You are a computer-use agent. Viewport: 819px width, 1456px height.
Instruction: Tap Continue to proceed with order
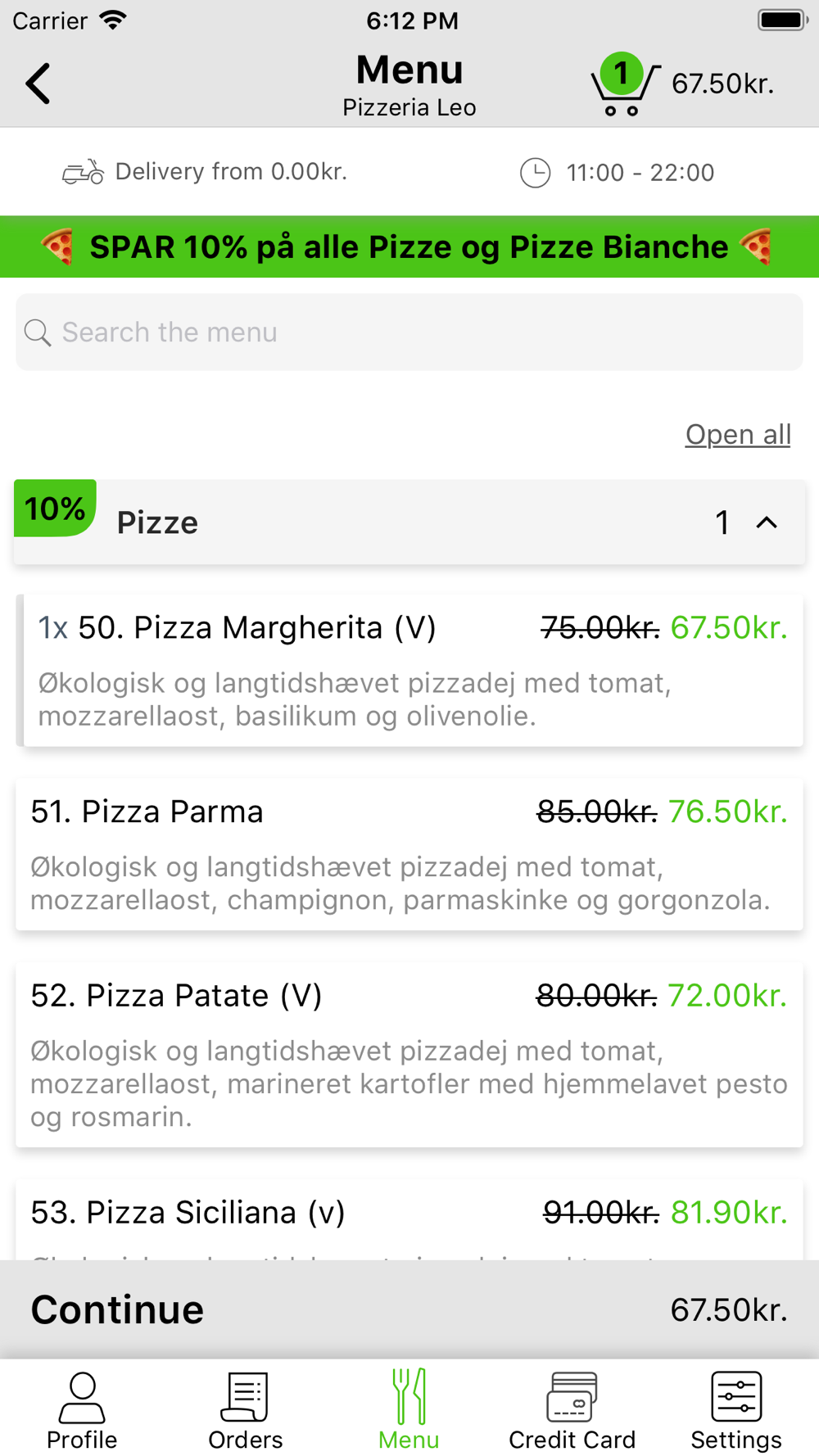(x=409, y=1309)
